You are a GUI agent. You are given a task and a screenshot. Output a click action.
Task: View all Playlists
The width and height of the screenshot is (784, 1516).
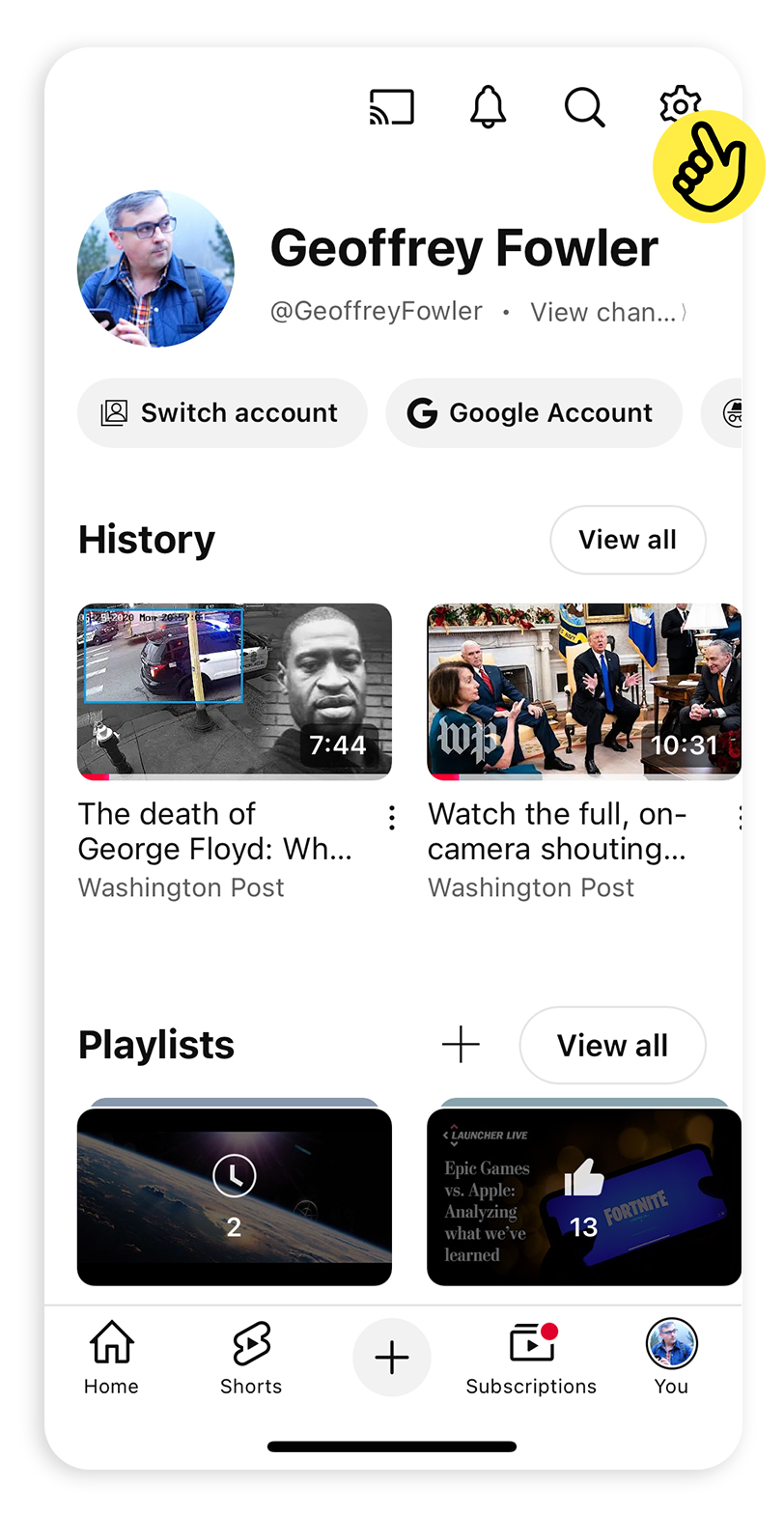(612, 1045)
